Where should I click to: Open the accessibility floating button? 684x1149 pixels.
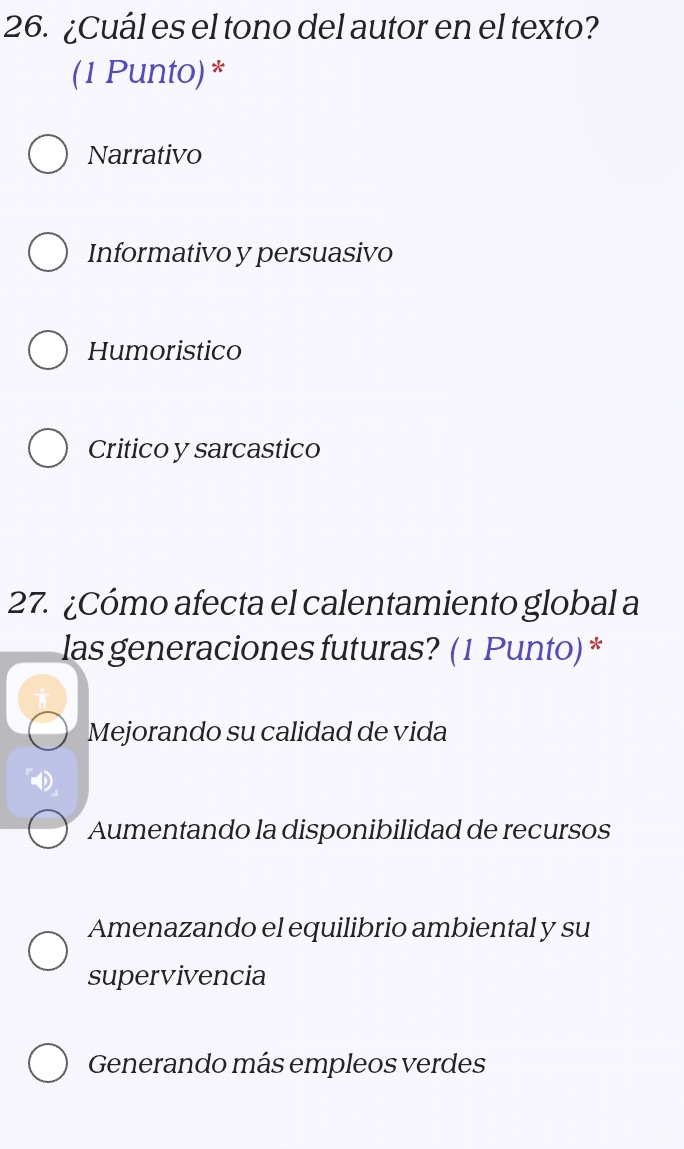tap(42, 694)
